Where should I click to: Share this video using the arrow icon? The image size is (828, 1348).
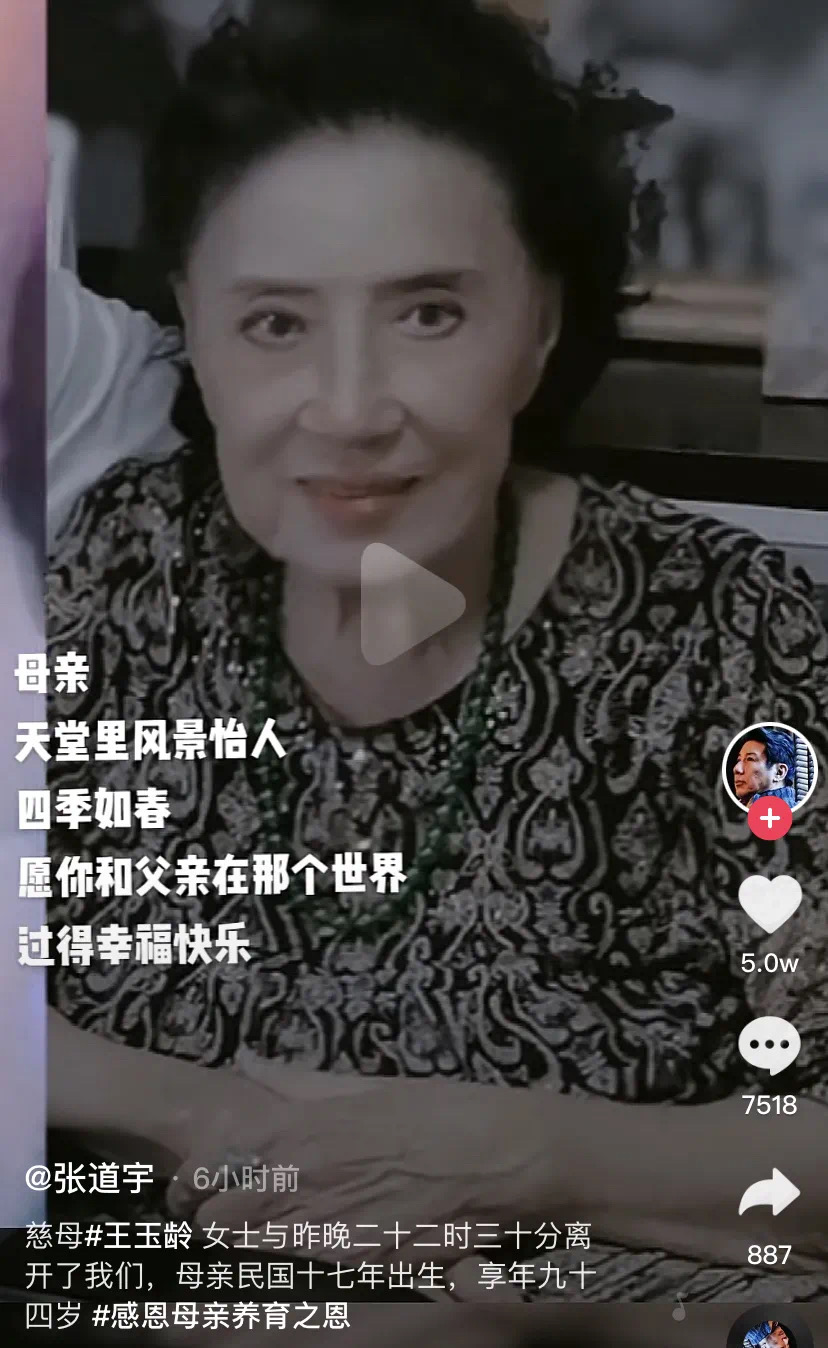769,1195
